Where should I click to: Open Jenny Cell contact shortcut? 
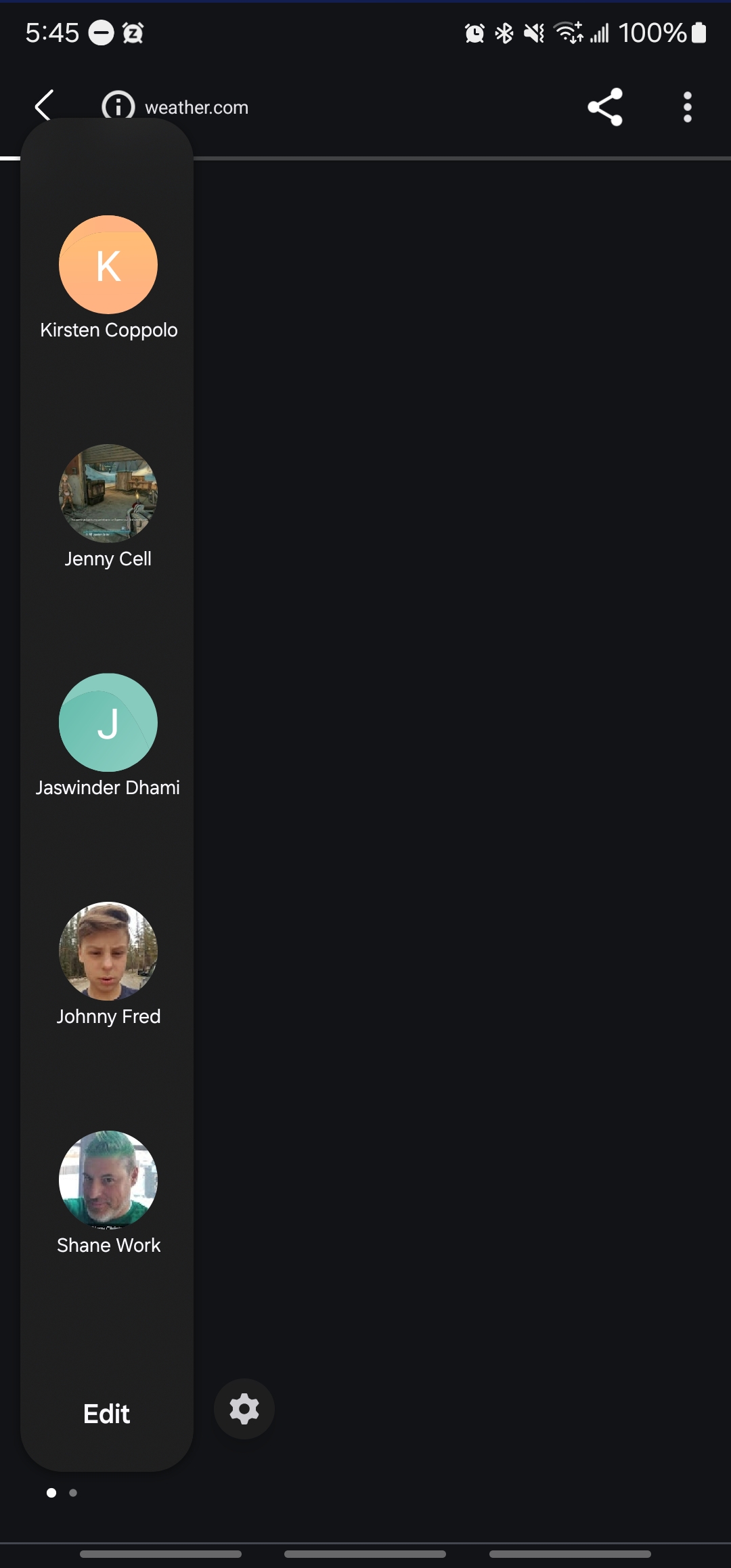click(x=108, y=494)
